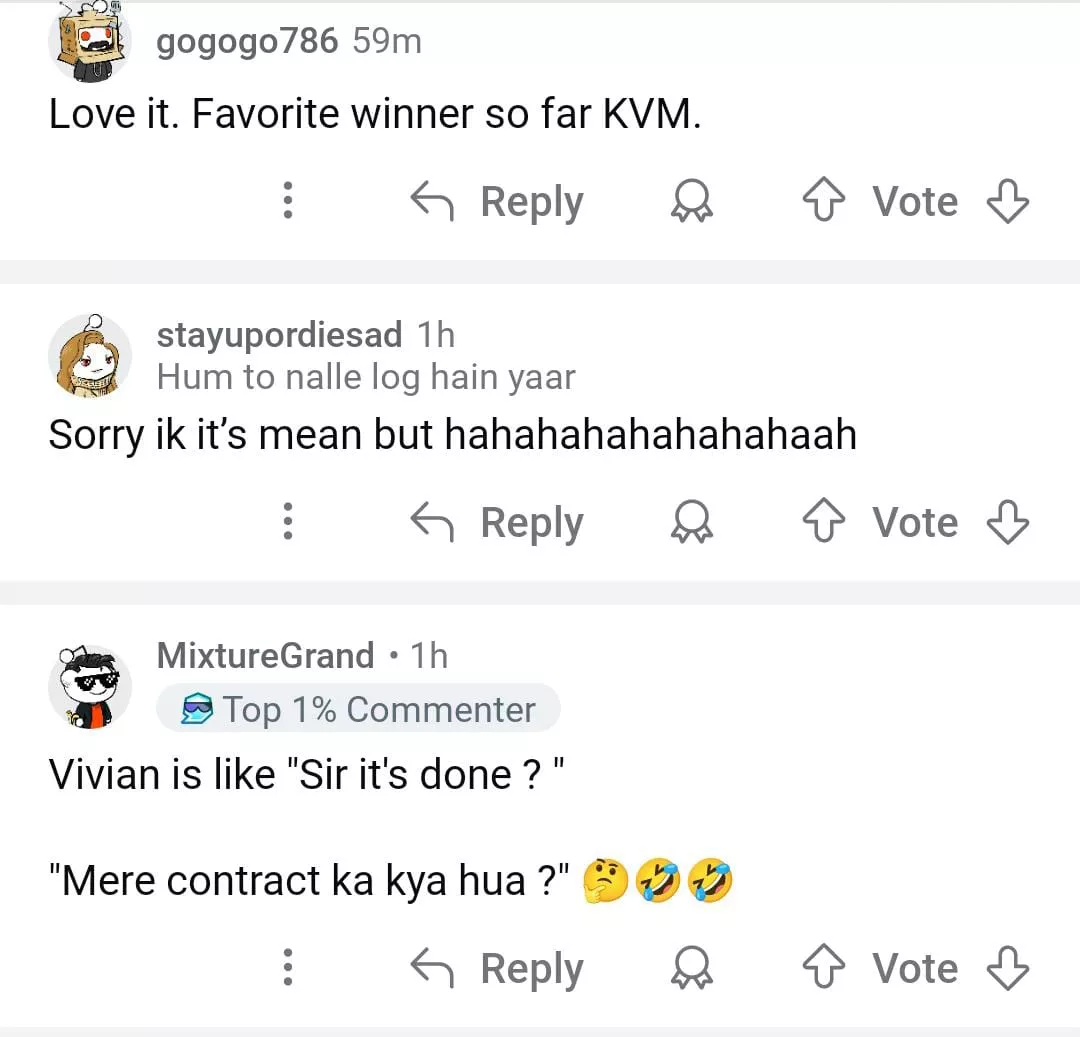1080x1037 pixels.
Task: Downvote MixtureGrand's comment
Action: (x=1007, y=969)
